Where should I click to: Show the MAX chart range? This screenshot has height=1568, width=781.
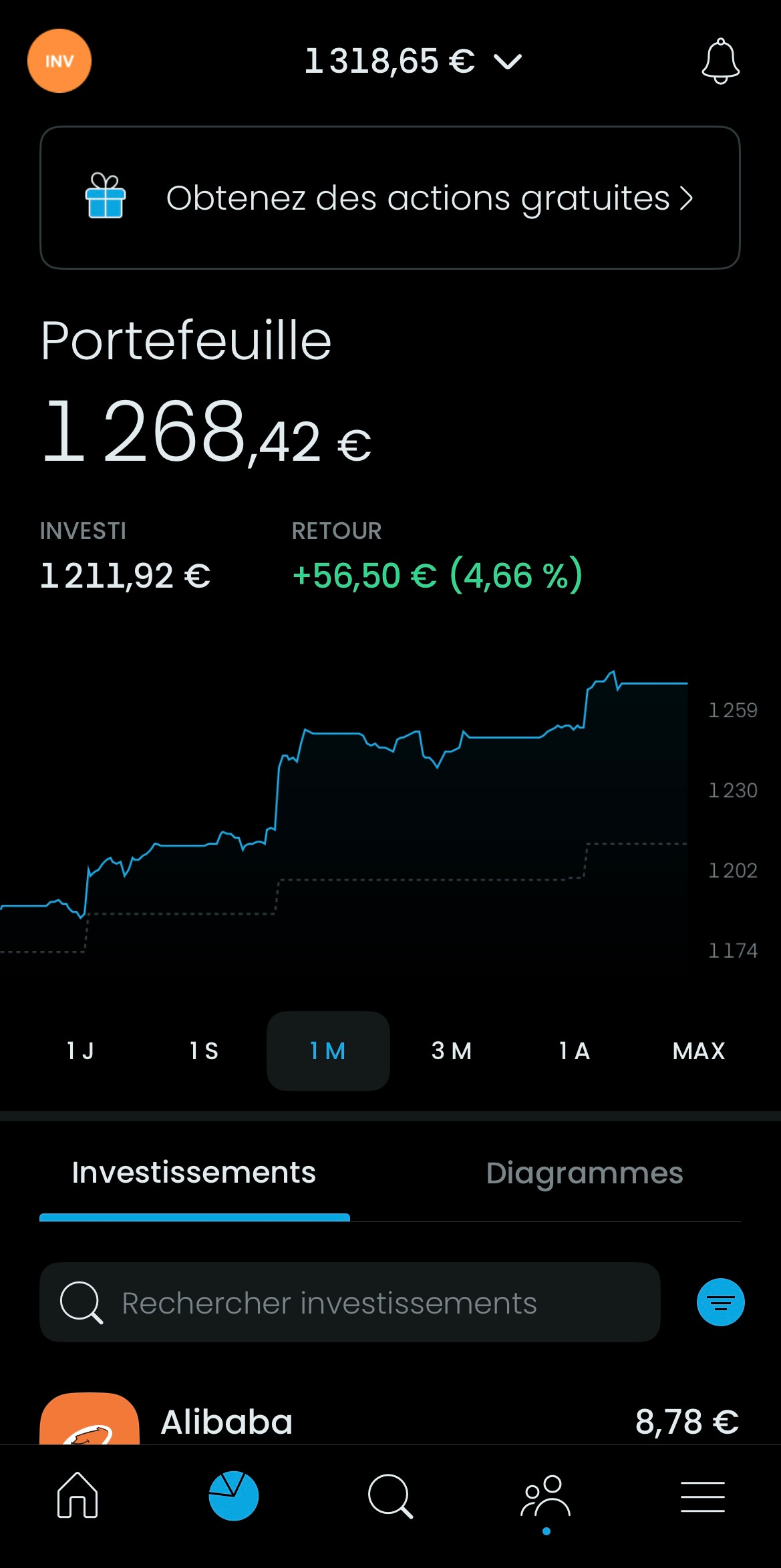[699, 1051]
